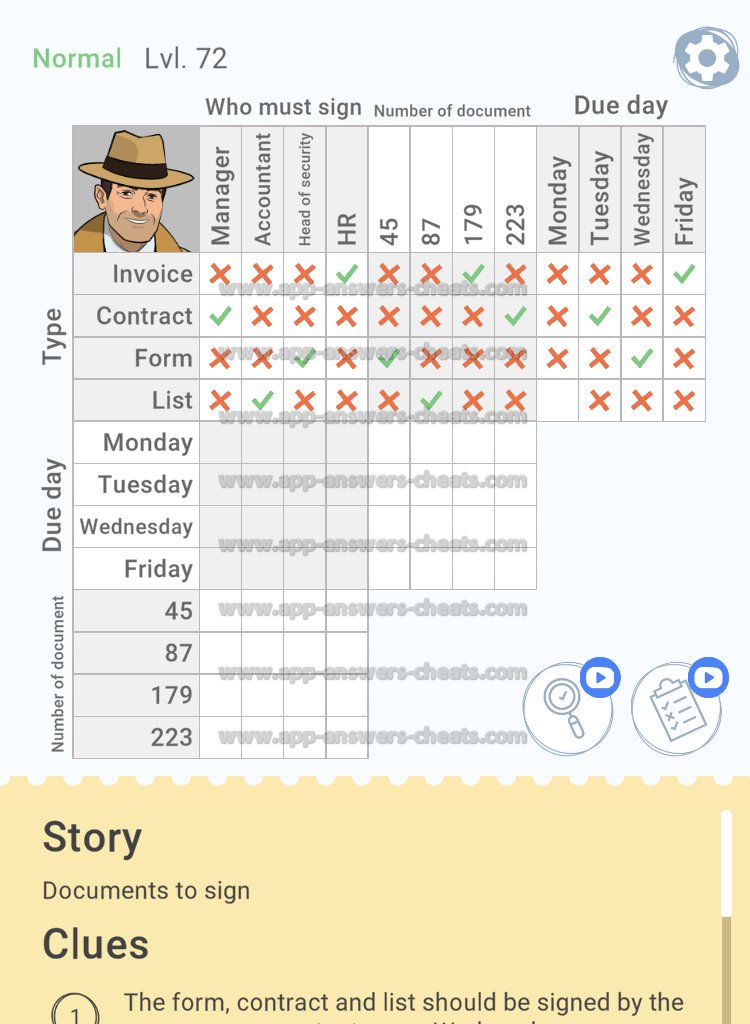Mark the 179 row cell under Manager

point(221,694)
